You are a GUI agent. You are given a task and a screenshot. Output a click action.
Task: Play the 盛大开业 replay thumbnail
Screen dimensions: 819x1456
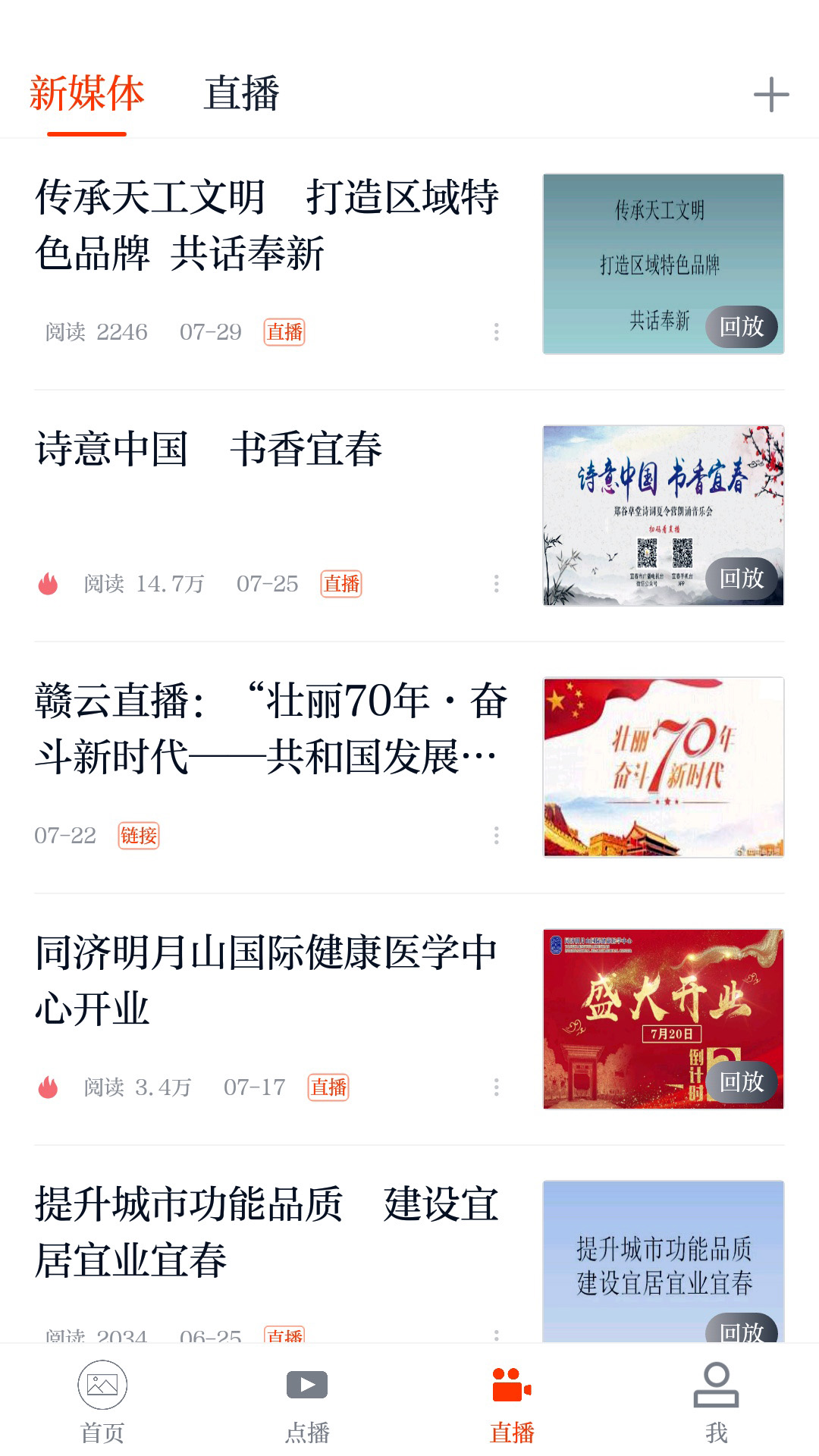pos(663,1019)
